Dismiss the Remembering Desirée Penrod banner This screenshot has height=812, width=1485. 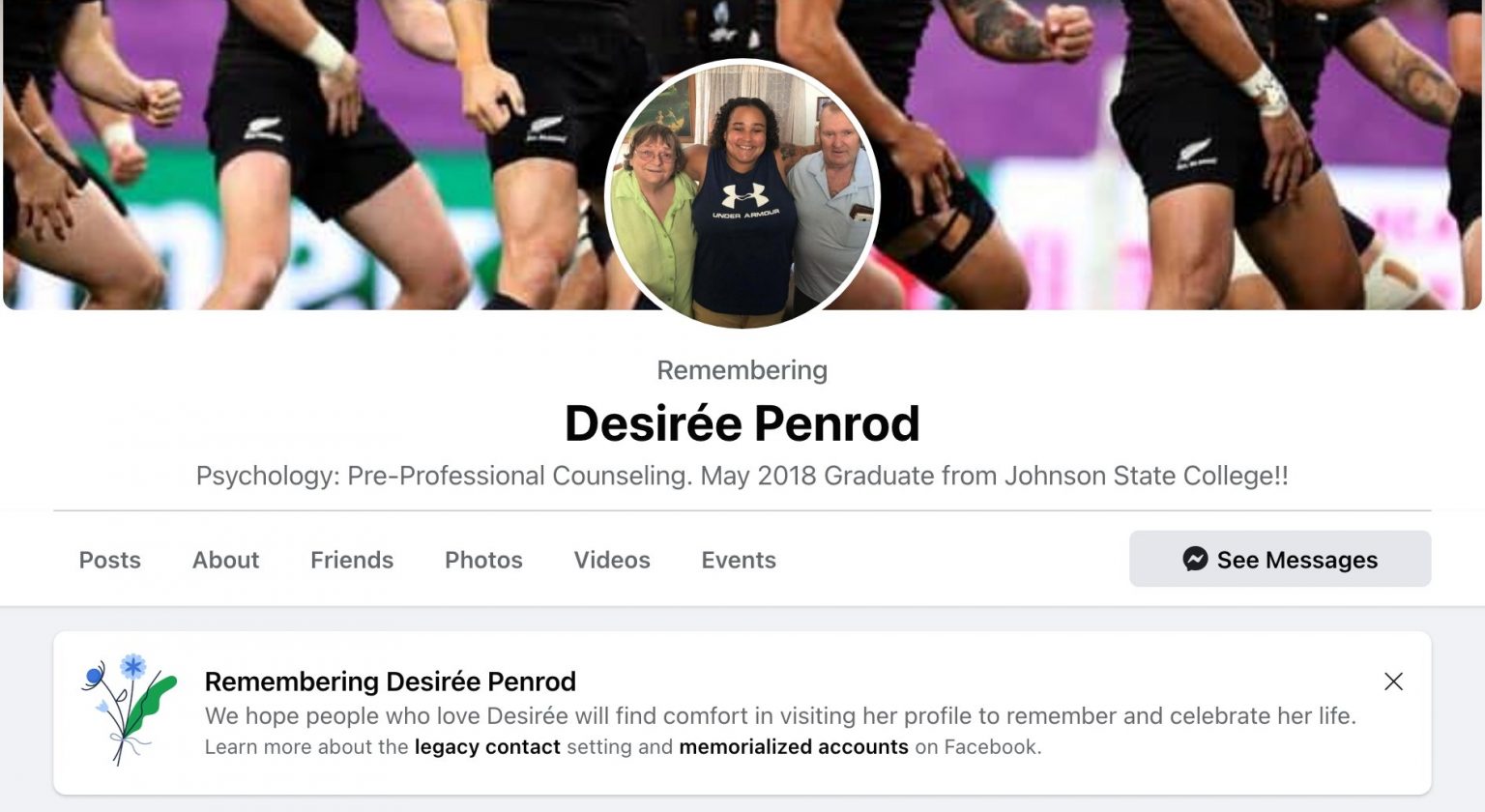click(x=1393, y=681)
